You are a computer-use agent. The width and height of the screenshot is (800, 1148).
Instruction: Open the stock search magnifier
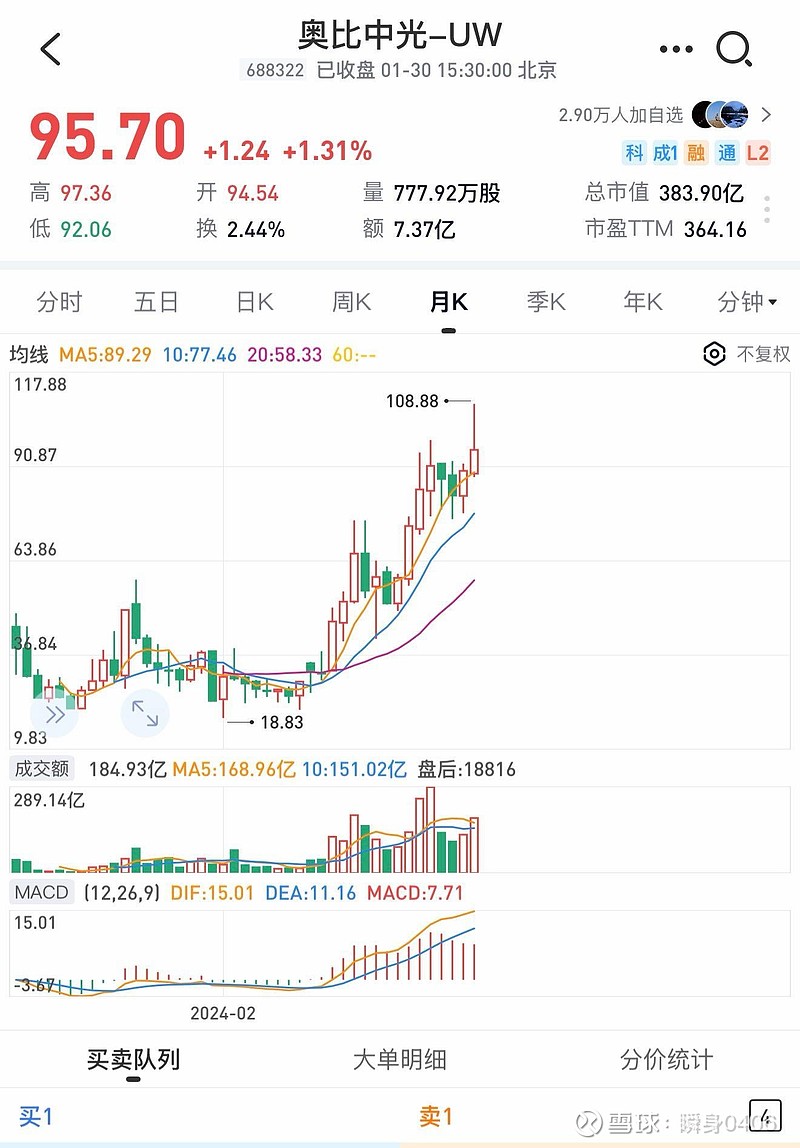pyautogui.click(x=734, y=49)
